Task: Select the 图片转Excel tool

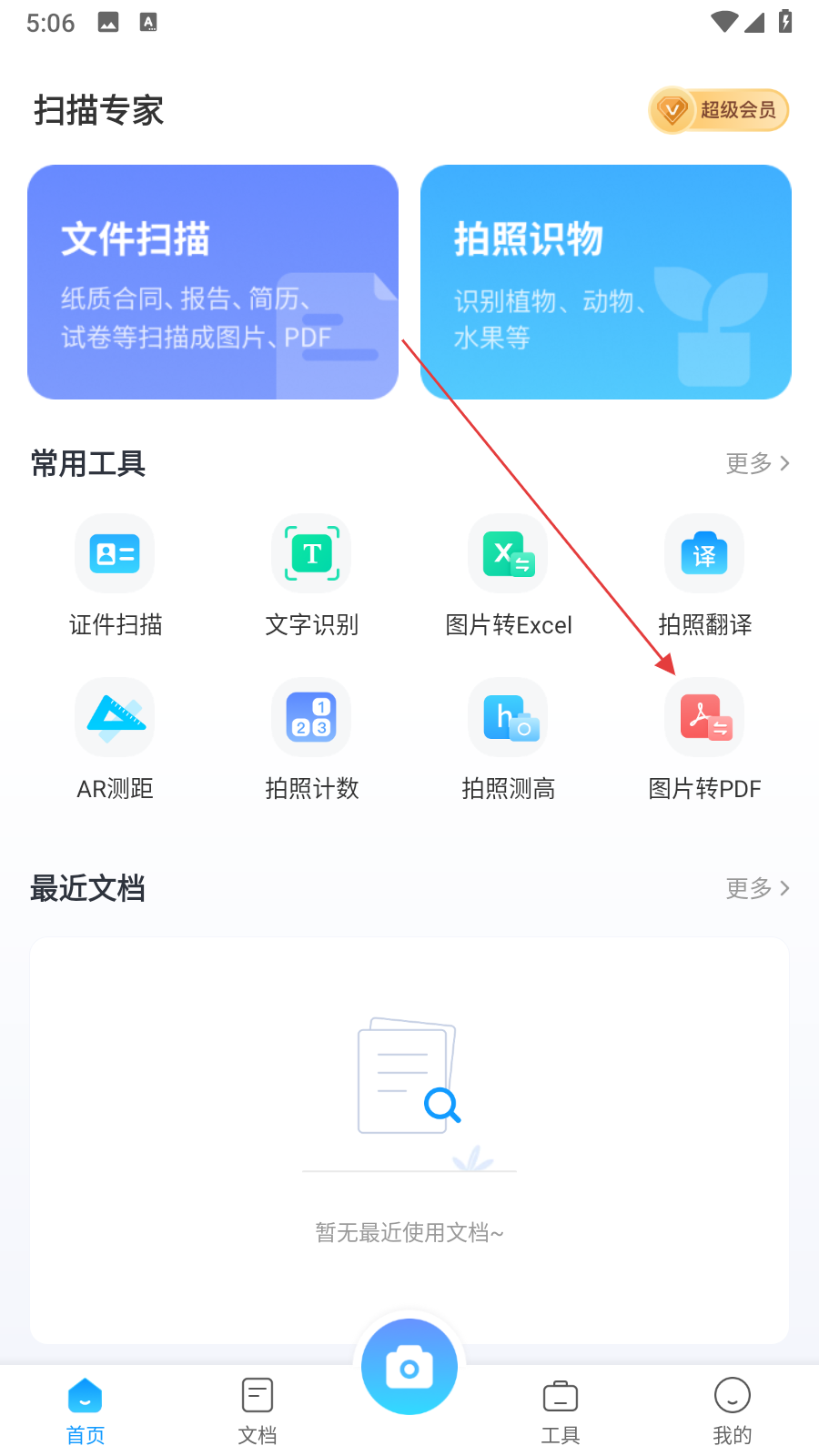Action: tap(508, 574)
